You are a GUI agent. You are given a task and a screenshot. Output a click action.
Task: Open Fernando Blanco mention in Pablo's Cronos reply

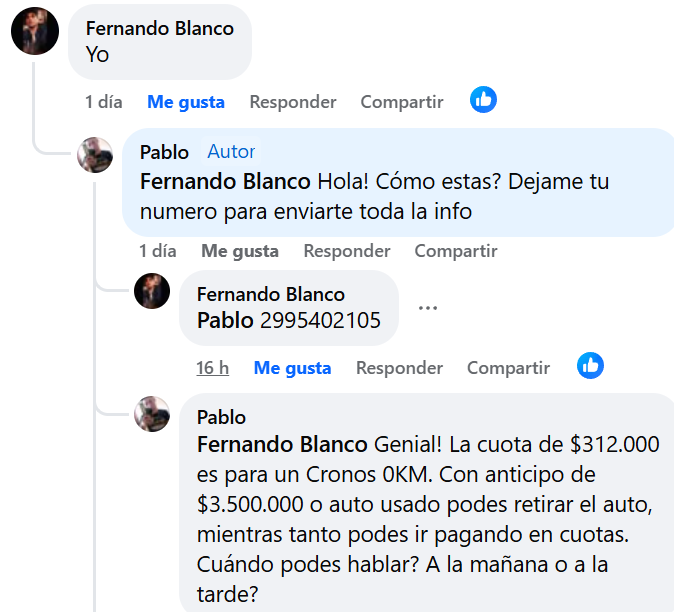coord(282,444)
